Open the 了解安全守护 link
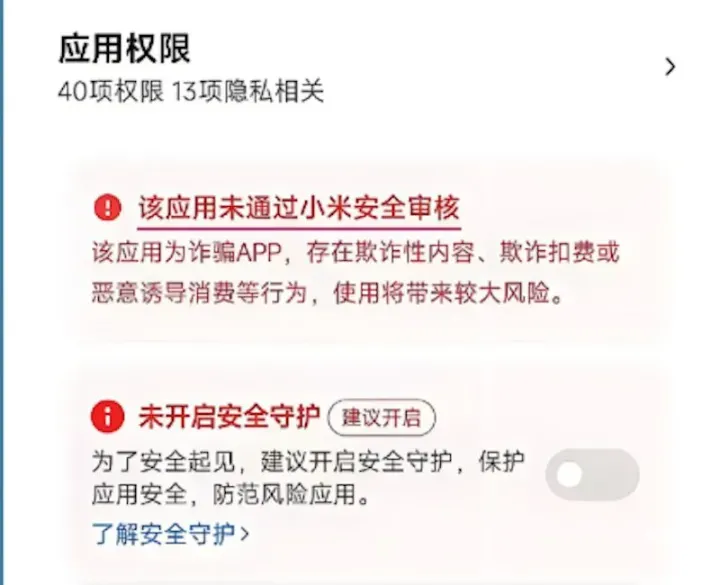Screen dimensions: 720x585 pyautogui.click(x=170, y=534)
